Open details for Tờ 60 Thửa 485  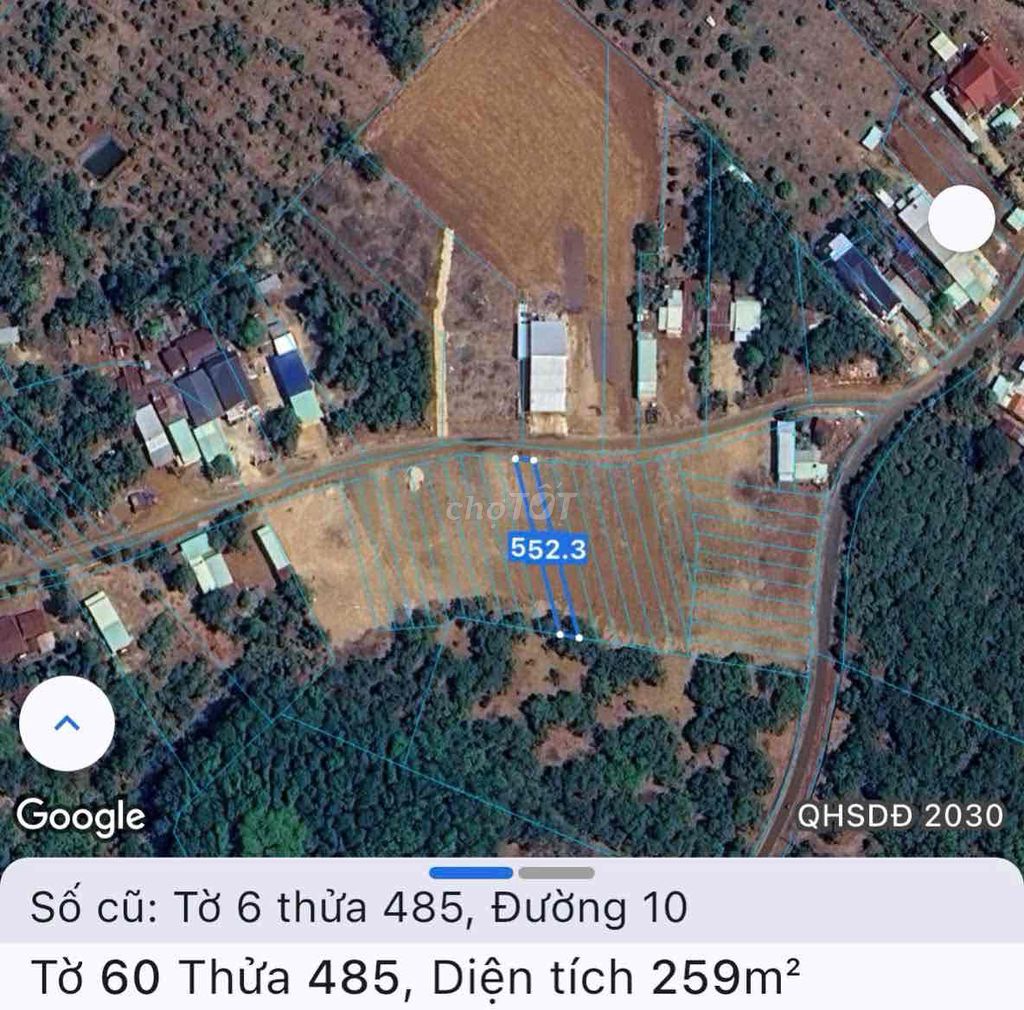(415, 977)
